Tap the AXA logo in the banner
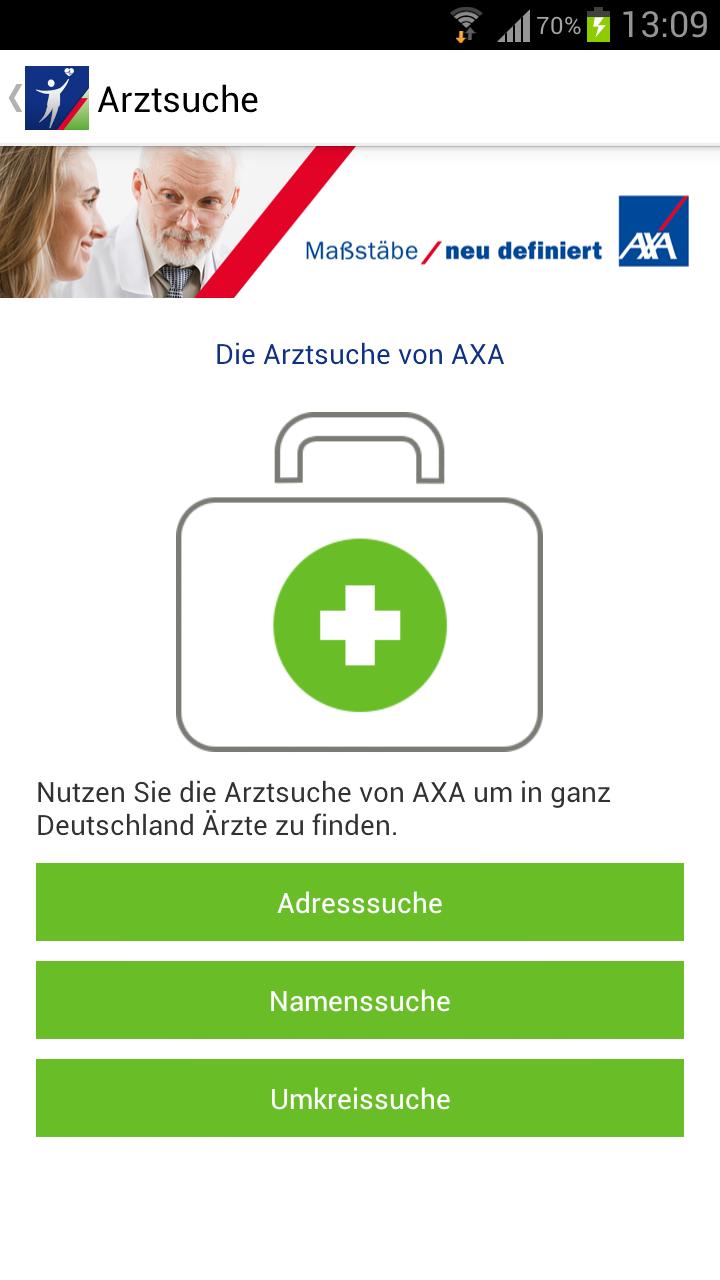The width and height of the screenshot is (720, 1280). 652,230
